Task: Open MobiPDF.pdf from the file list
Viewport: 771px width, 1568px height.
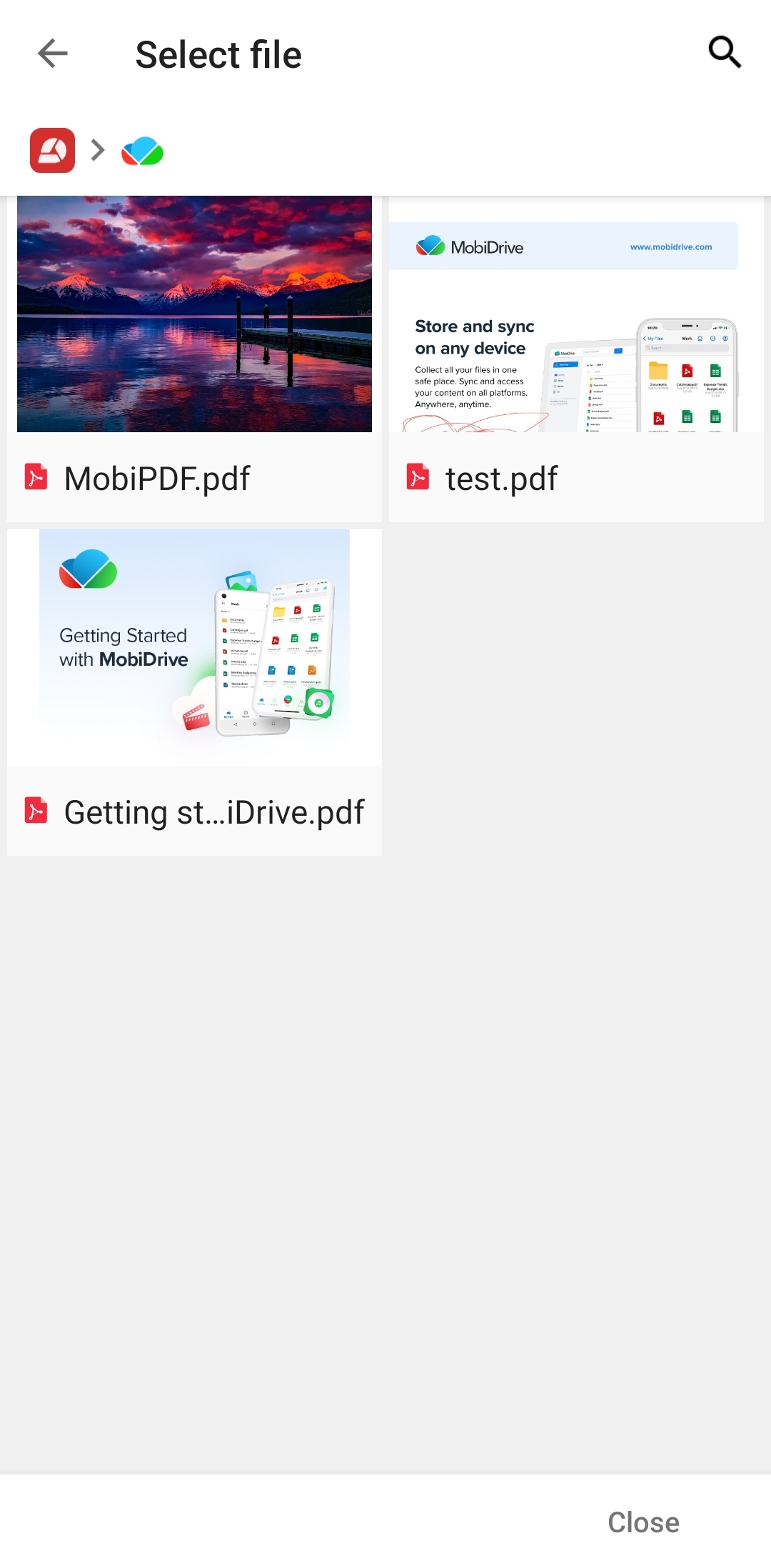Action: pyautogui.click(x=156, y=477)
